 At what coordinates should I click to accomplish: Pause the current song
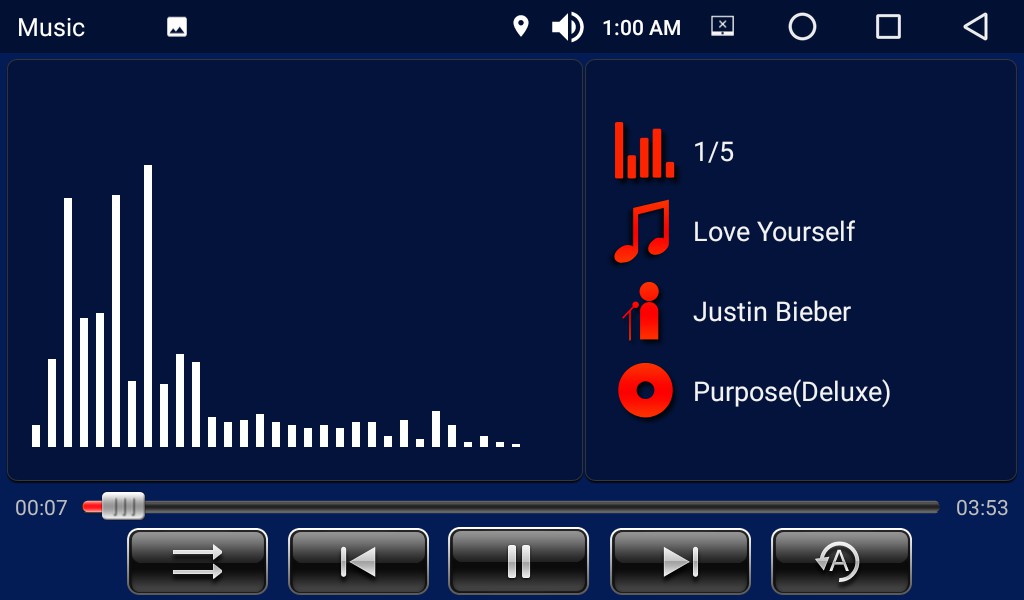518,561
